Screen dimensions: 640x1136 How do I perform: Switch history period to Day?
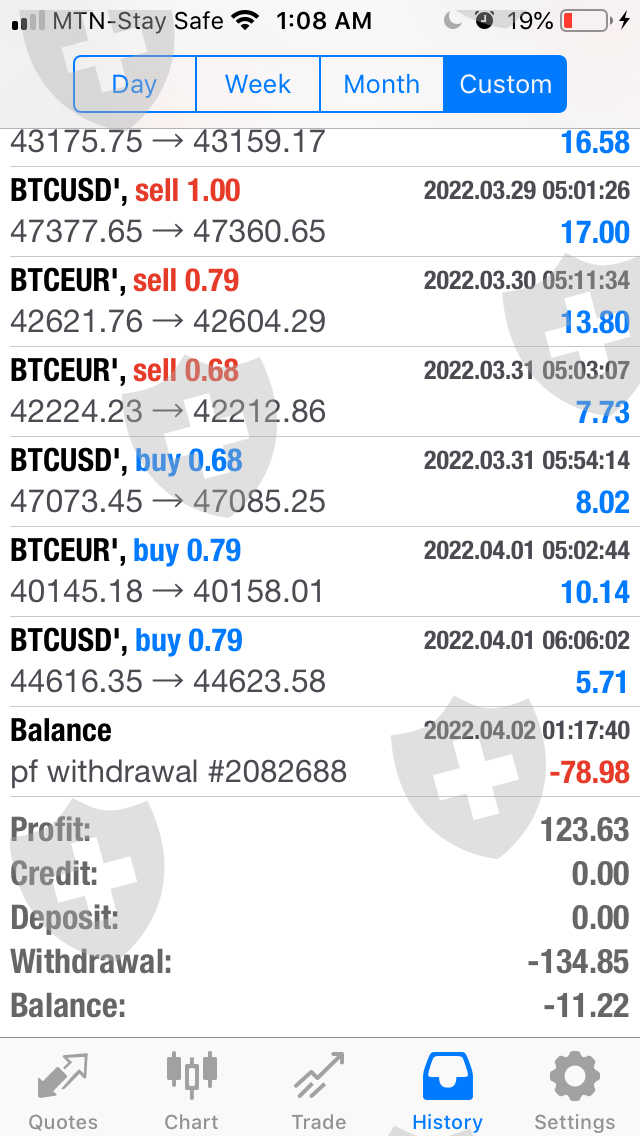click(x=135, y=84)
